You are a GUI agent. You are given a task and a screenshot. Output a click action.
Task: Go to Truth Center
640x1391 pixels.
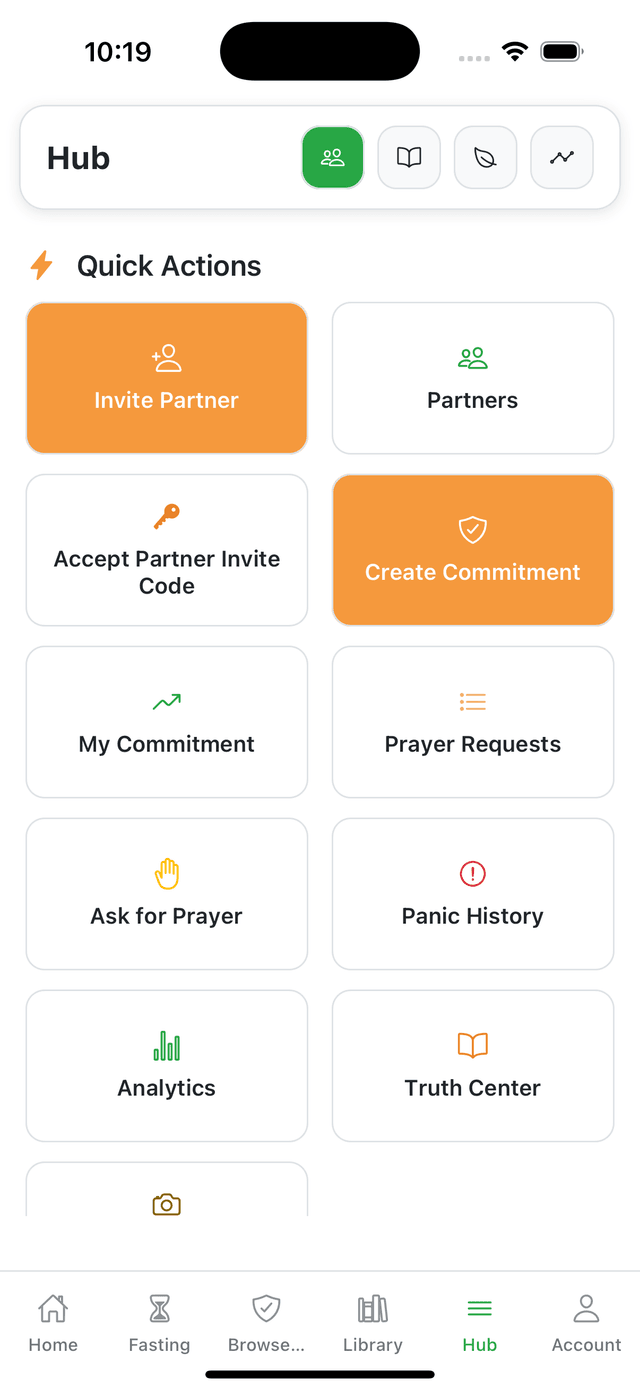coord(473,1066)
